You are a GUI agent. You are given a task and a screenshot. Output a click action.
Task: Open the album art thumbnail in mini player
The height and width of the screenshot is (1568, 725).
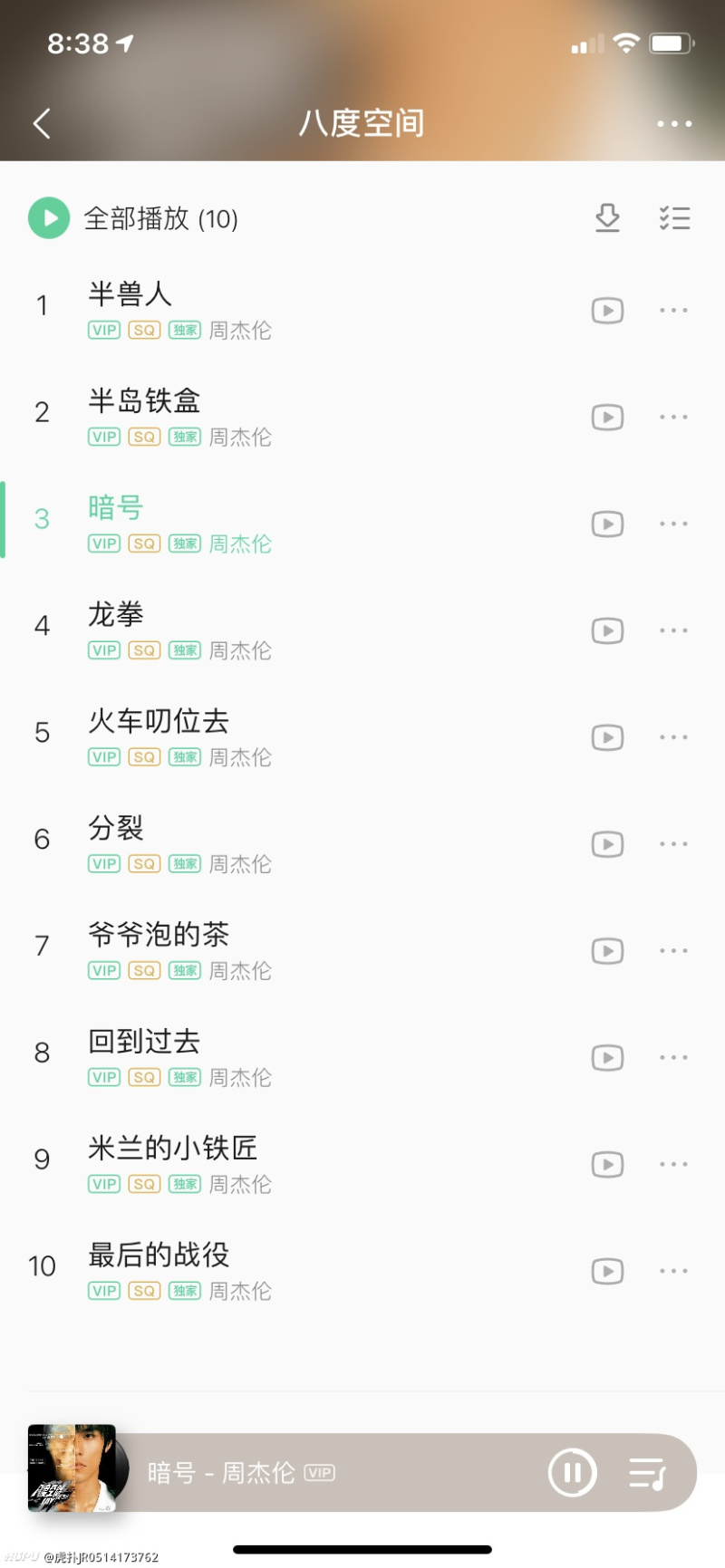tap(72, 1472)
